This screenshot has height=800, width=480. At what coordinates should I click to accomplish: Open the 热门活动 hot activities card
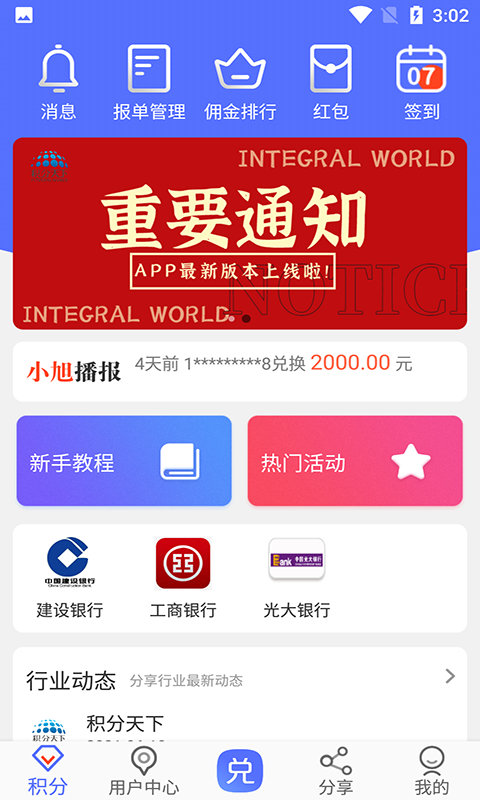pyautogui.click(x=355, y=461)
